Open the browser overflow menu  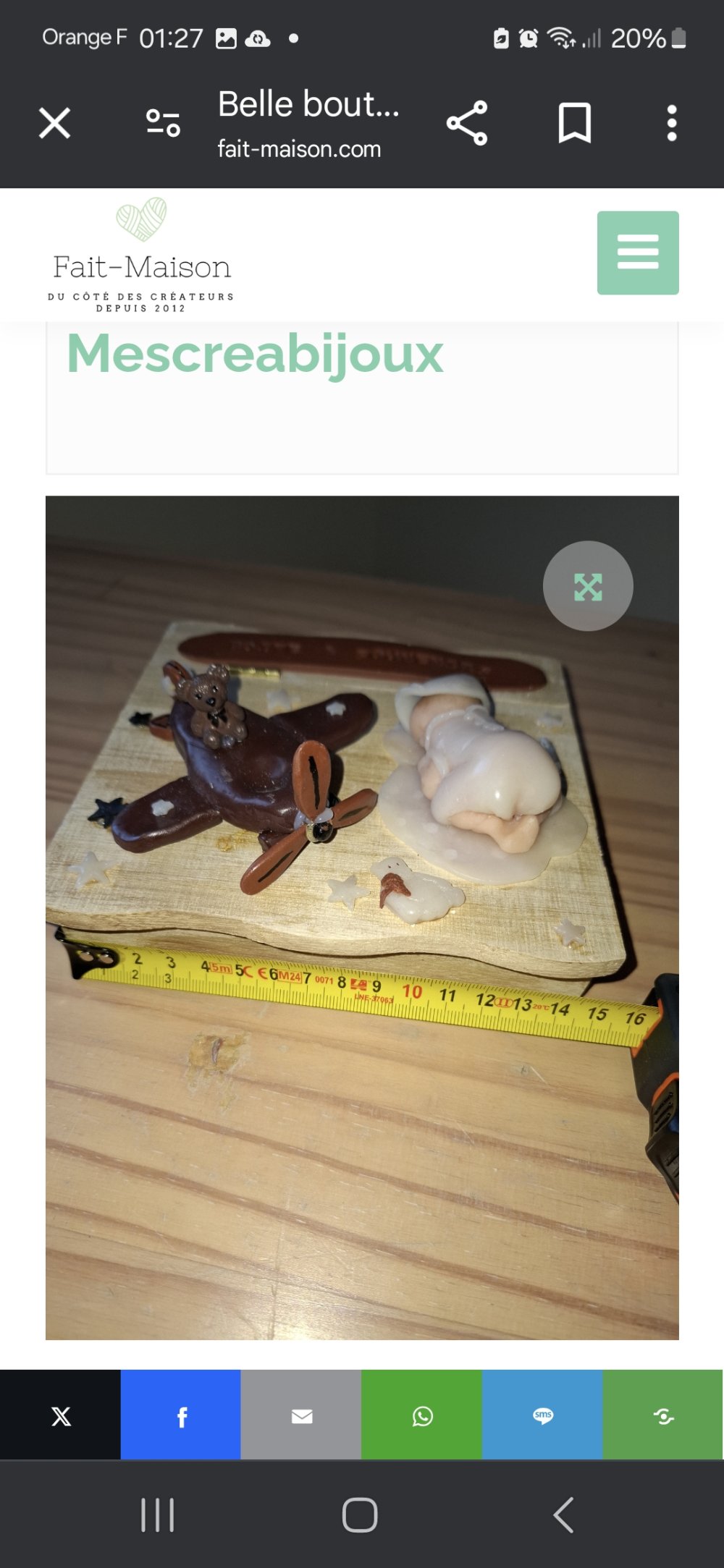point(672,123)
